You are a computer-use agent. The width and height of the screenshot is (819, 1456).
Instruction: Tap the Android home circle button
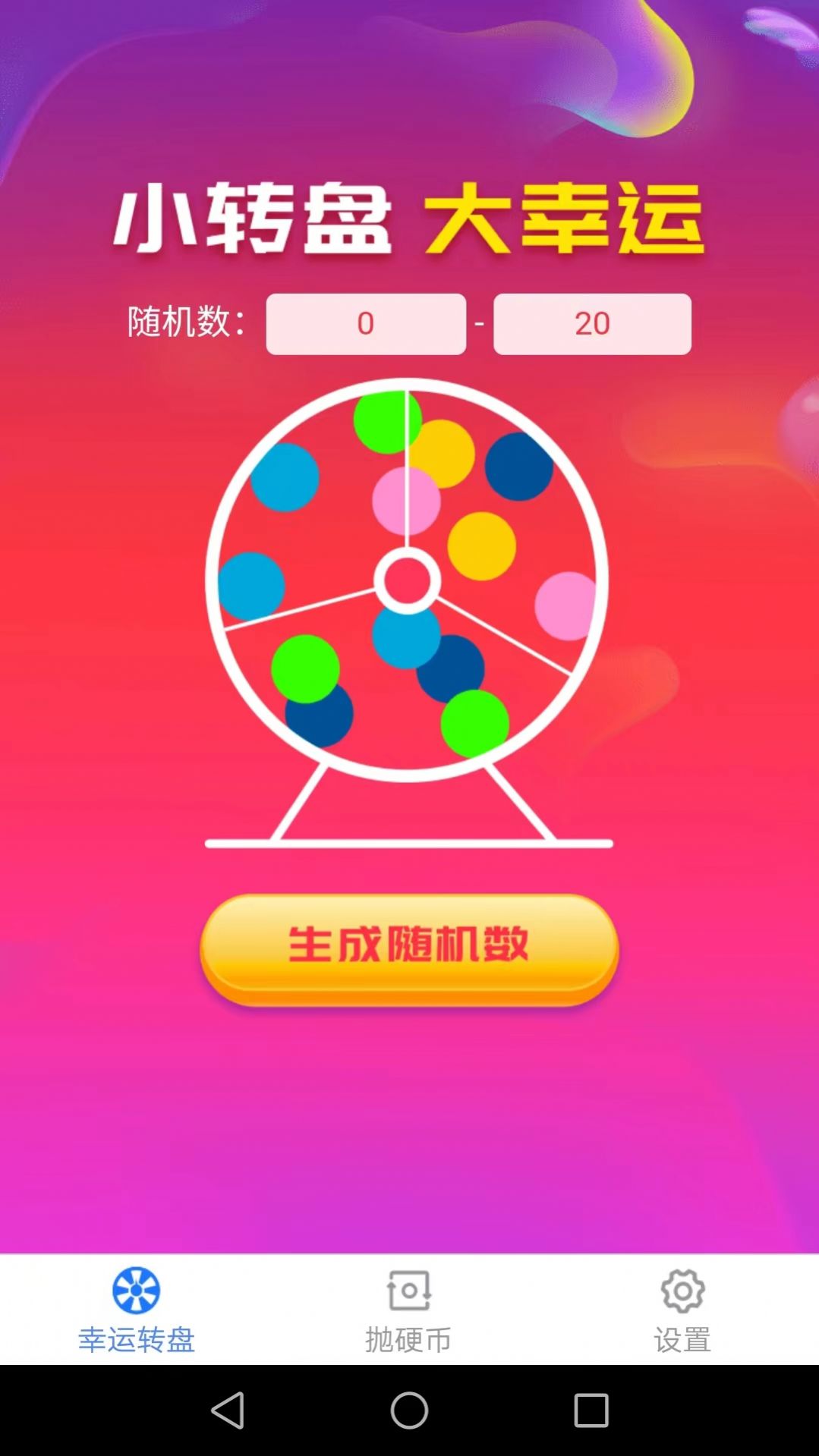click(x=409, y=1411)
